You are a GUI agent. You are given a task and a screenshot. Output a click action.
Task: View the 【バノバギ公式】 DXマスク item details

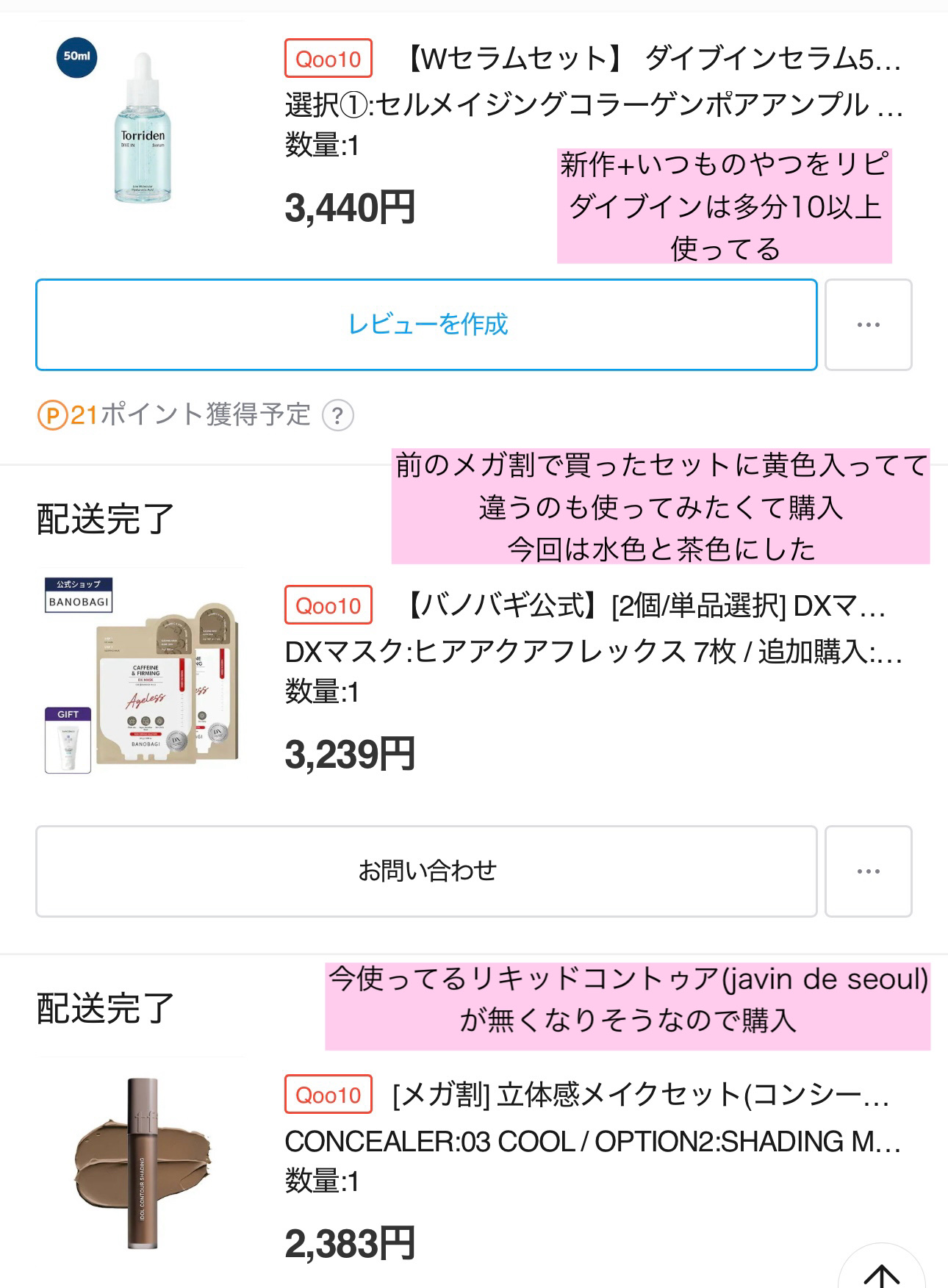pos(644,606)
